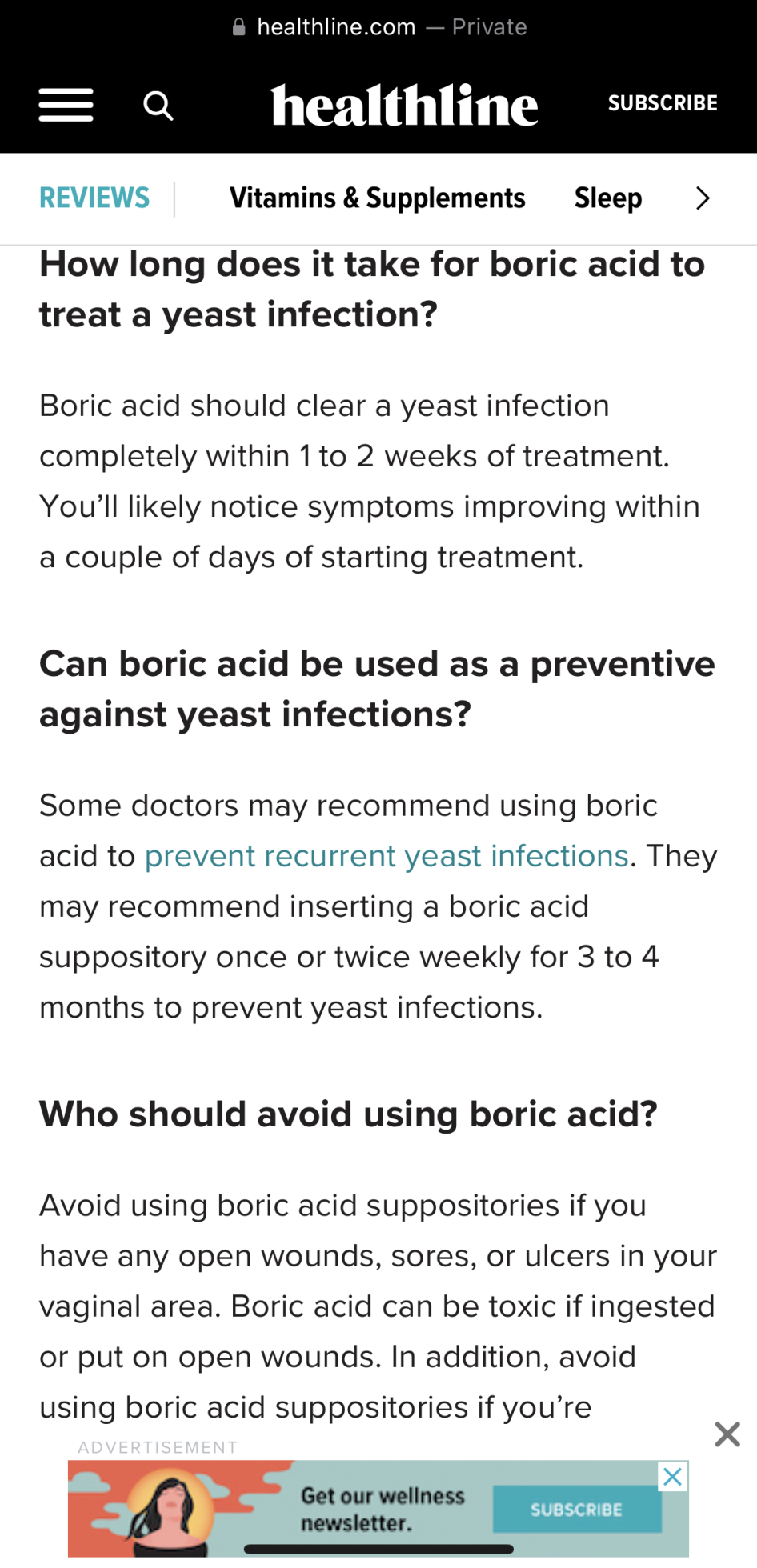Switch to Vitamins & Supplements
757x1568 pixels.
tap(377, 198)
